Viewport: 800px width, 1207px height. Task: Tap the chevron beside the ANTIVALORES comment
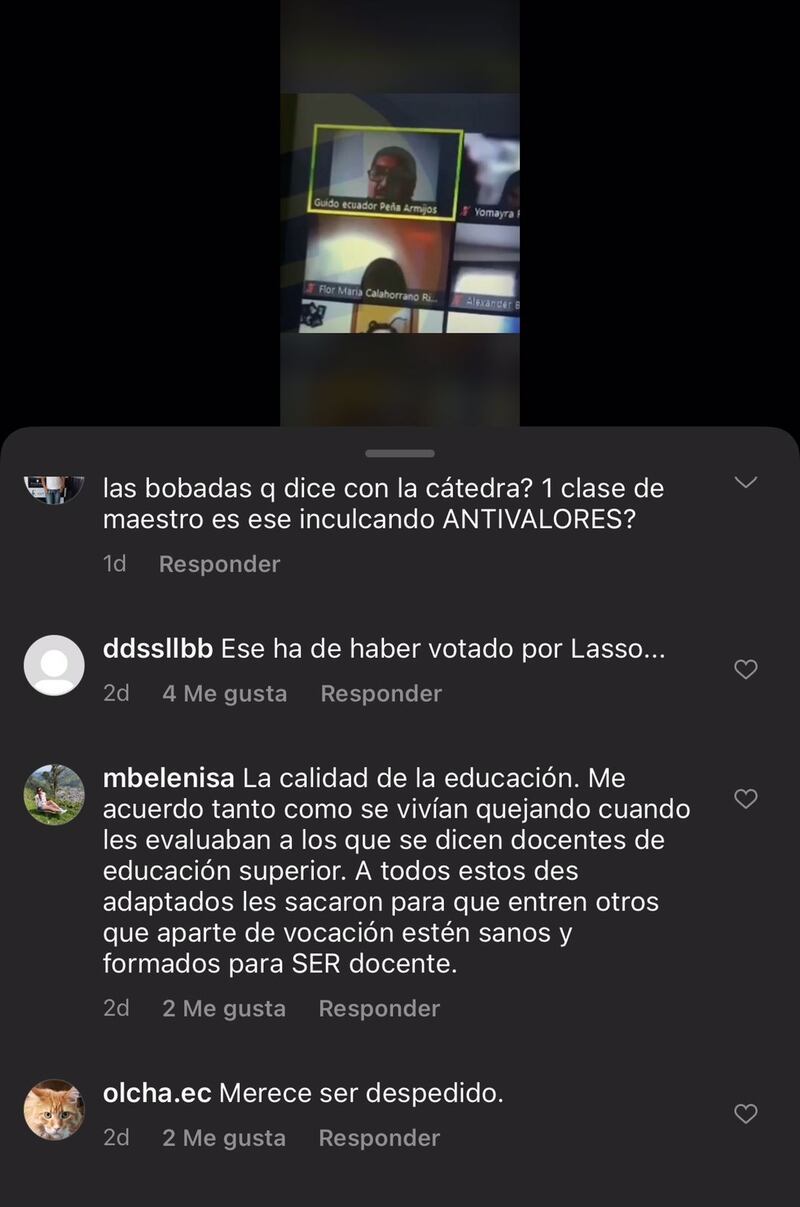[746, 483]
